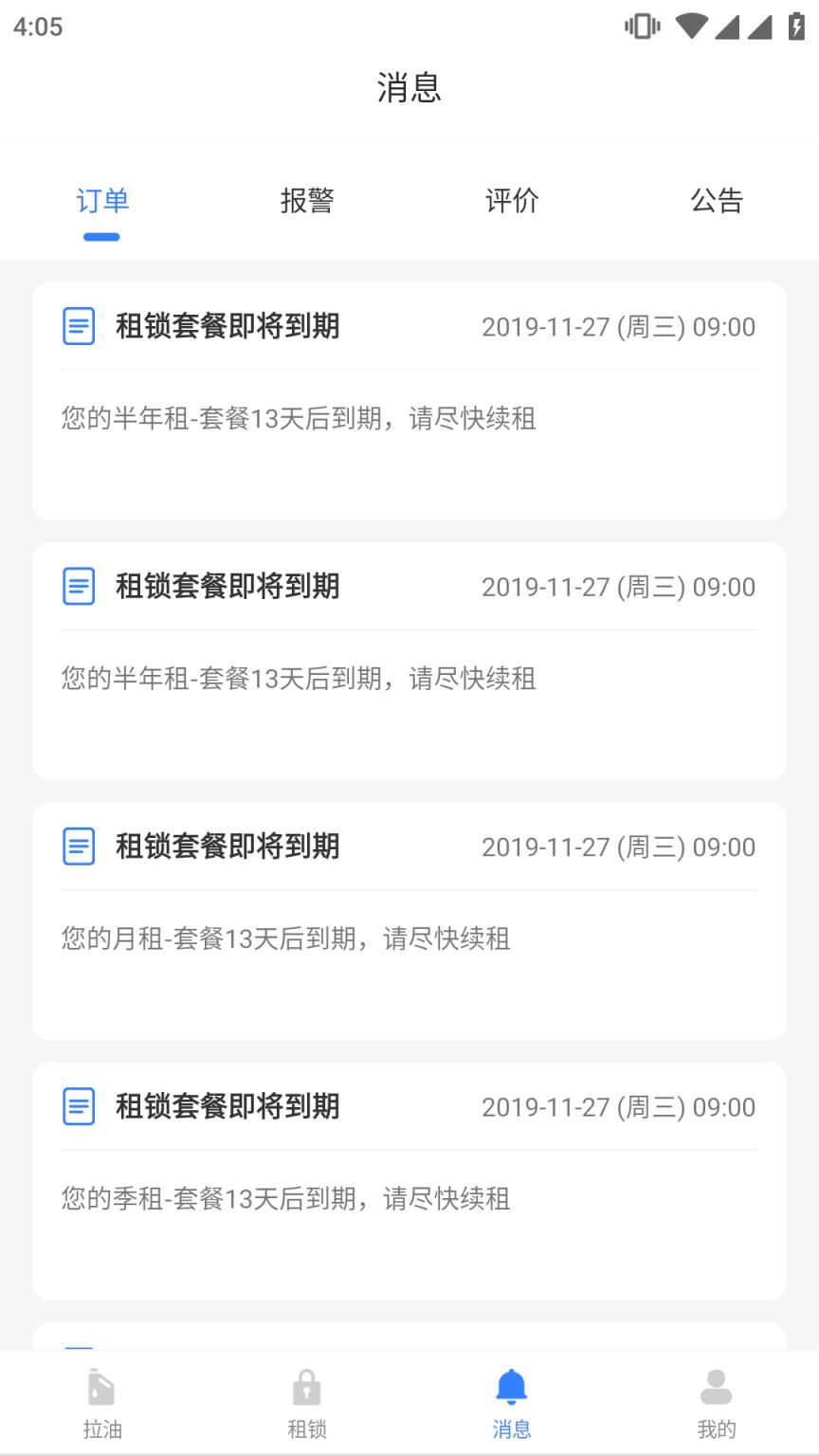Open the 季租 expiring message card

coord(409,1175)
